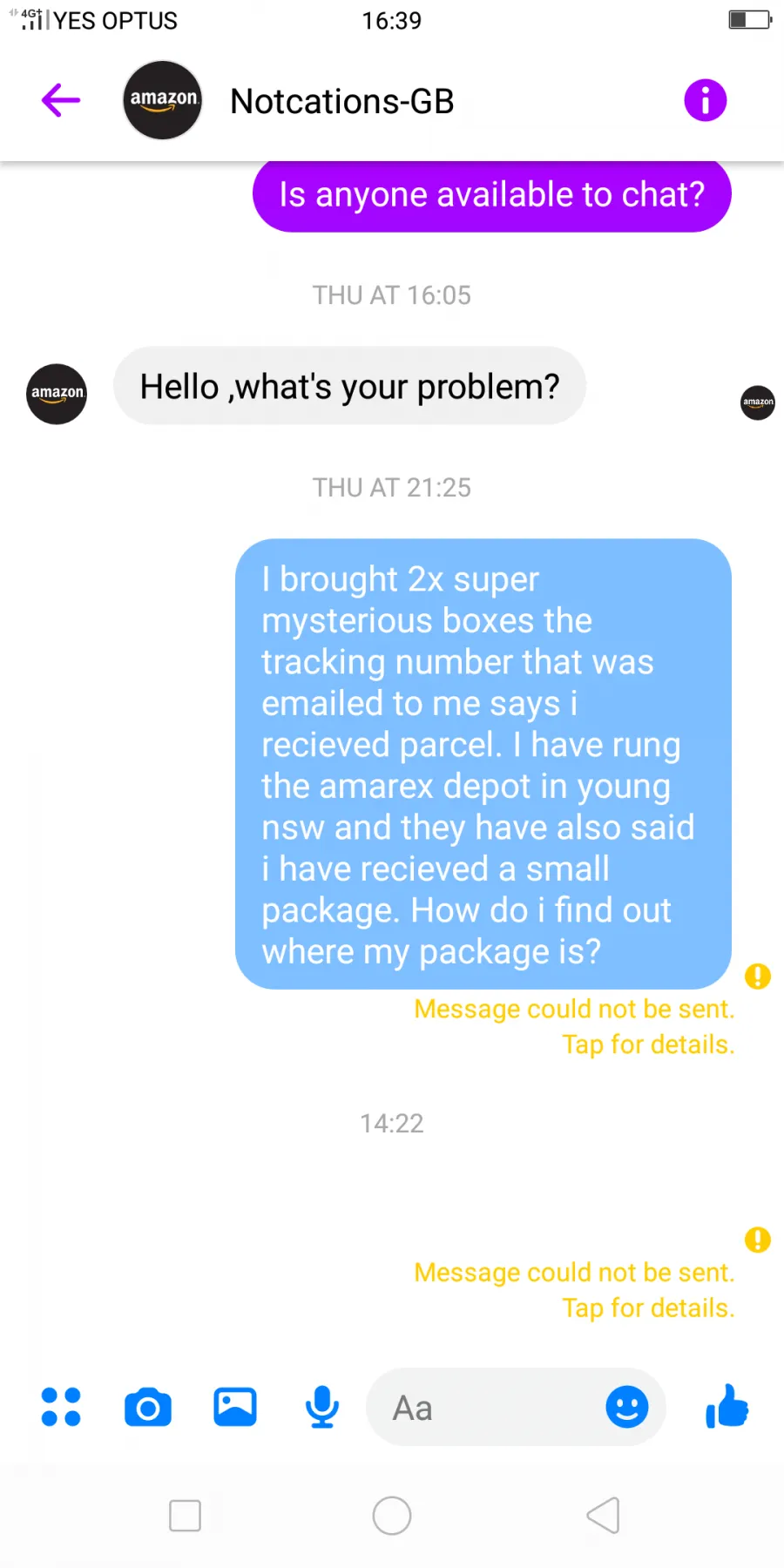The height and width of the screenshot is (1568, 784).
Task: Open the camera to take a photo
Action: point(148,1407)
